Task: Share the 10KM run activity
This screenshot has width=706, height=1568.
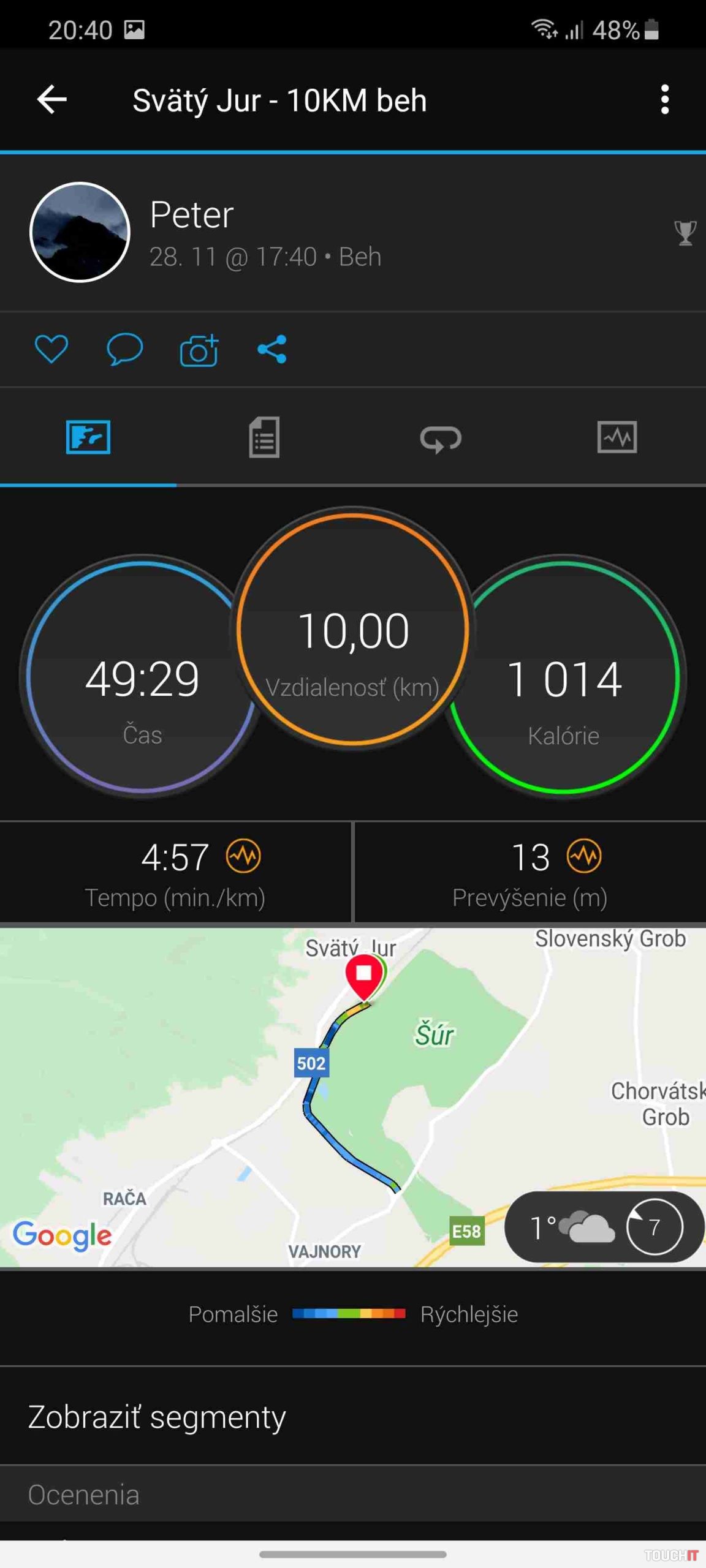Action: click(x=272, y=350)
